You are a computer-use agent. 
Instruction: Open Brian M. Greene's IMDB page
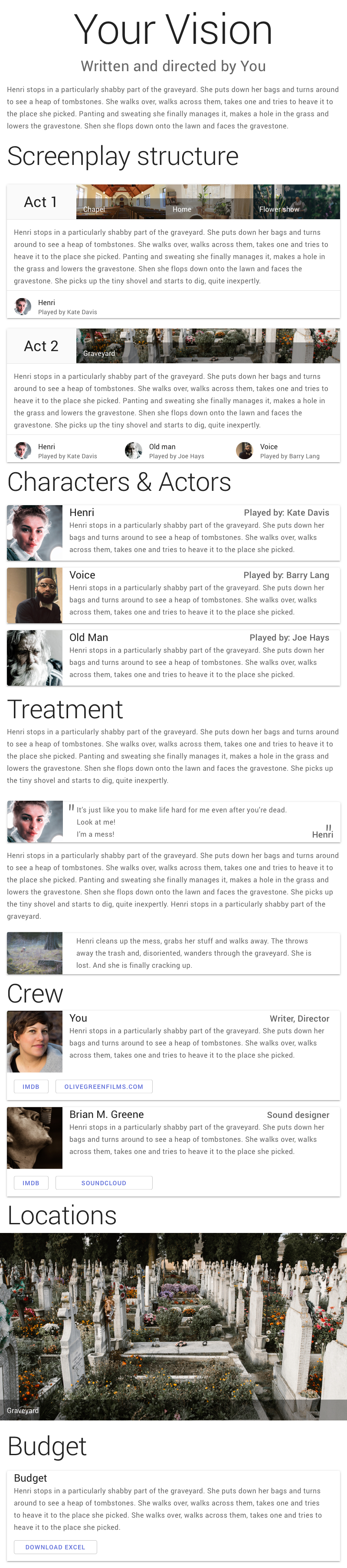(31, 1183)
